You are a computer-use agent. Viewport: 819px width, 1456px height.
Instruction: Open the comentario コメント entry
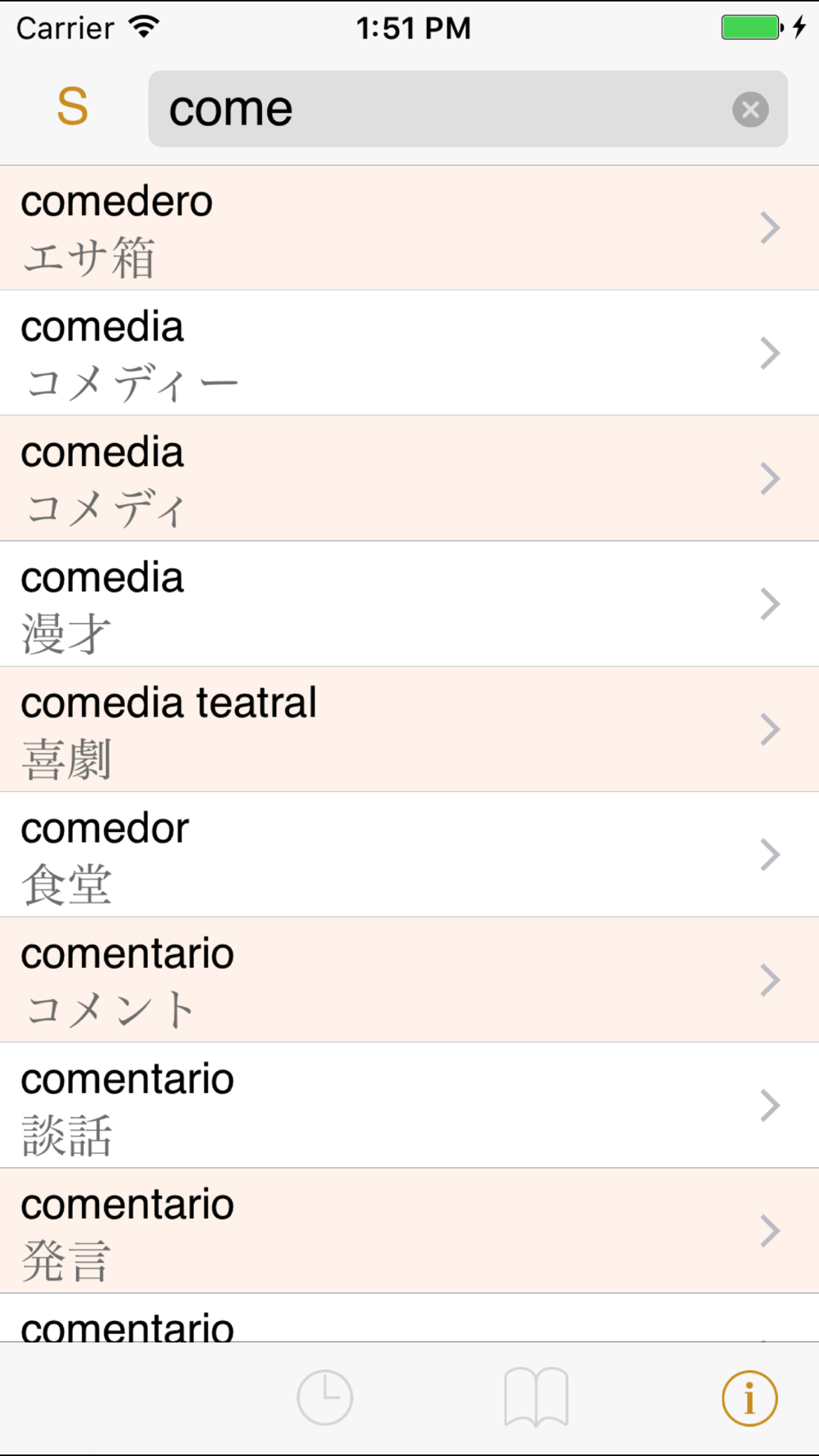pos(409,979)
